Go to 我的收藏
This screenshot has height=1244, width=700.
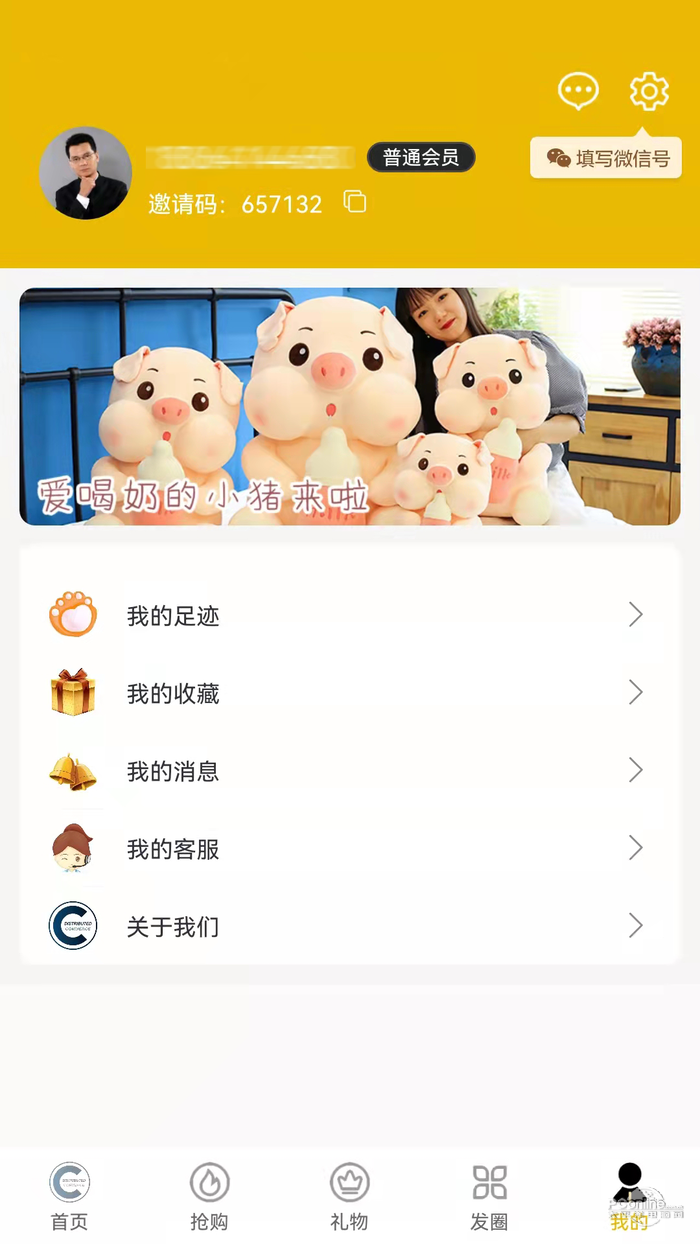pyautogui.click(x=350, y=693)
